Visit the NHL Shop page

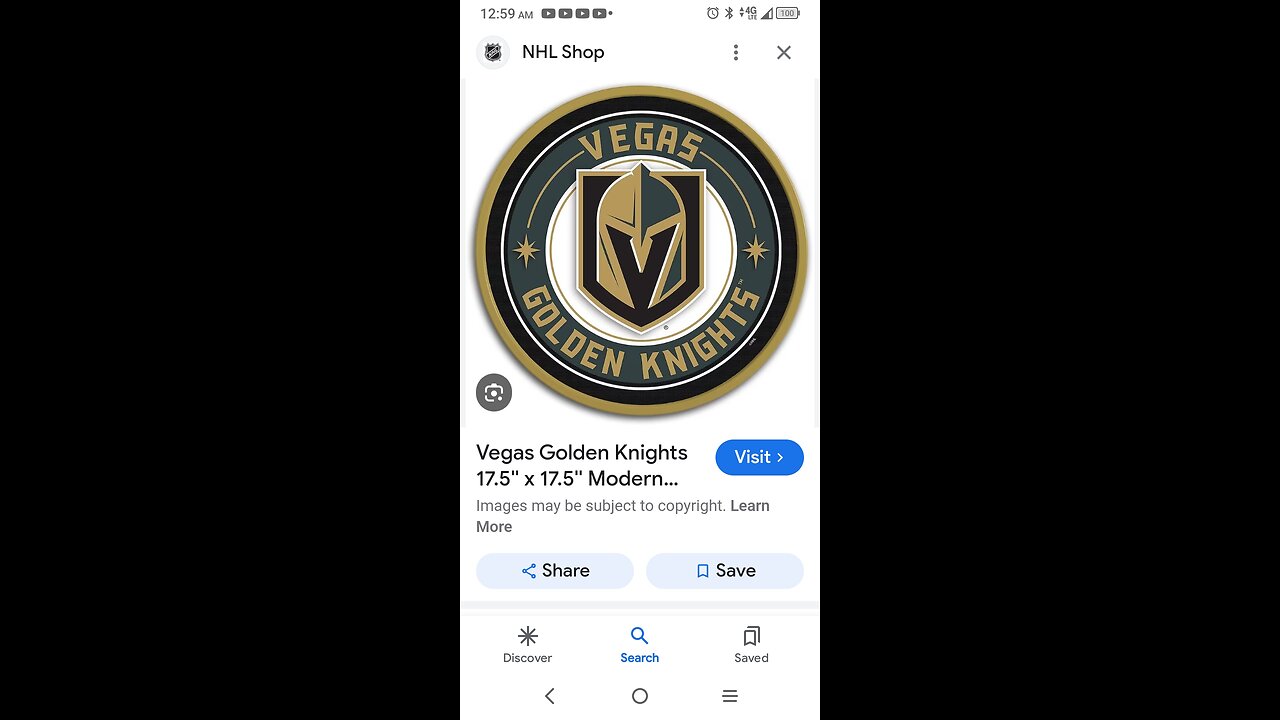tap(759, 457)
